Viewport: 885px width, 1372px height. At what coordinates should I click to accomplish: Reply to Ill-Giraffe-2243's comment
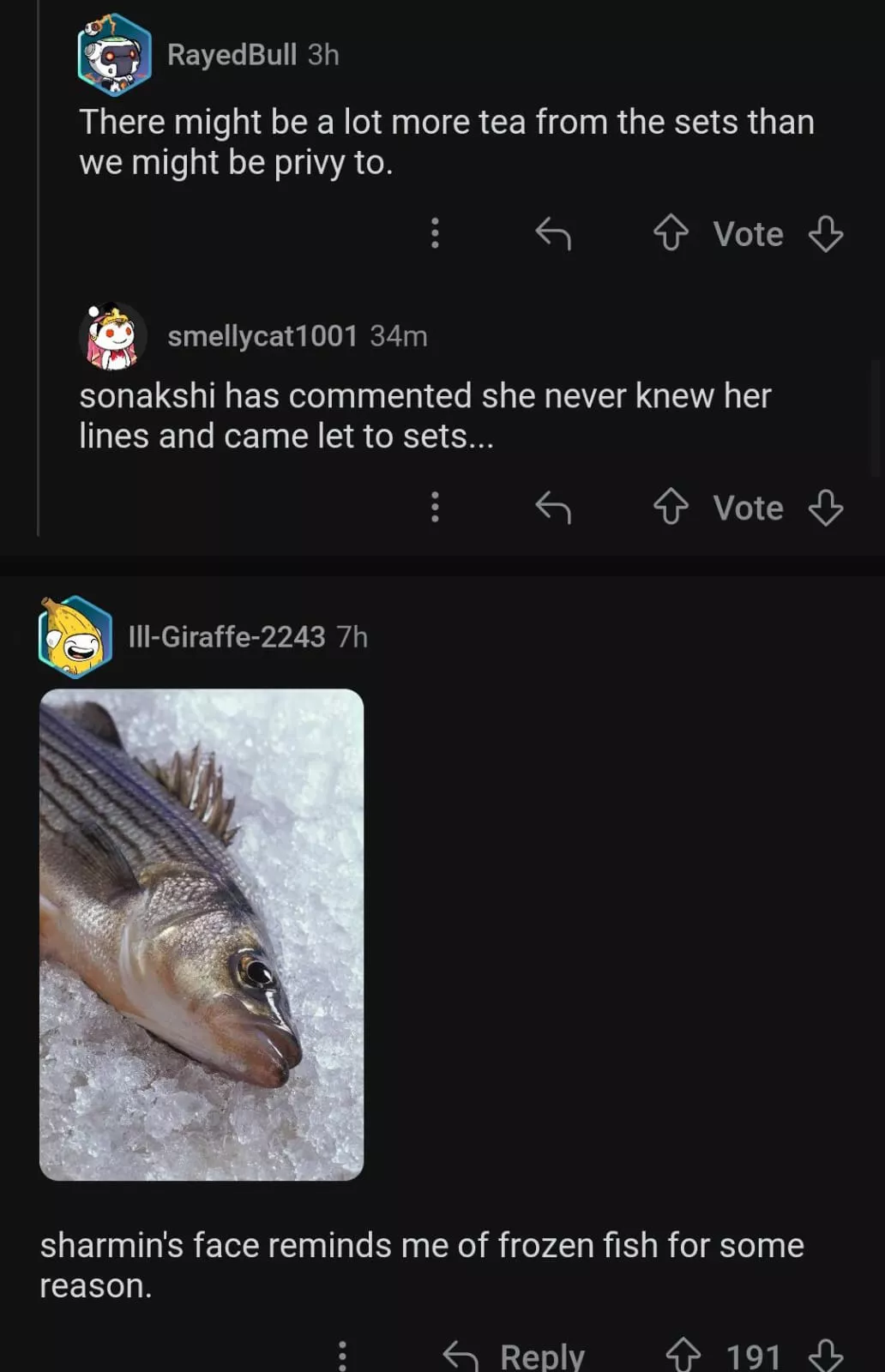coord(515,1356)
